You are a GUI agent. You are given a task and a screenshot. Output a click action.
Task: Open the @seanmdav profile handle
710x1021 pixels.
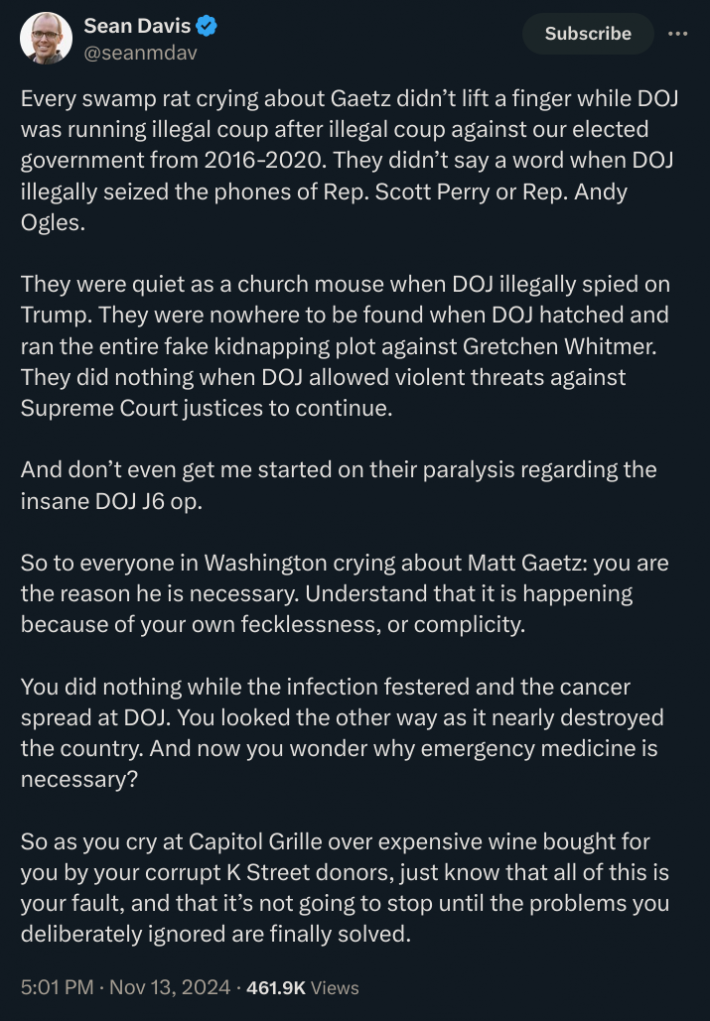[140, 54]
